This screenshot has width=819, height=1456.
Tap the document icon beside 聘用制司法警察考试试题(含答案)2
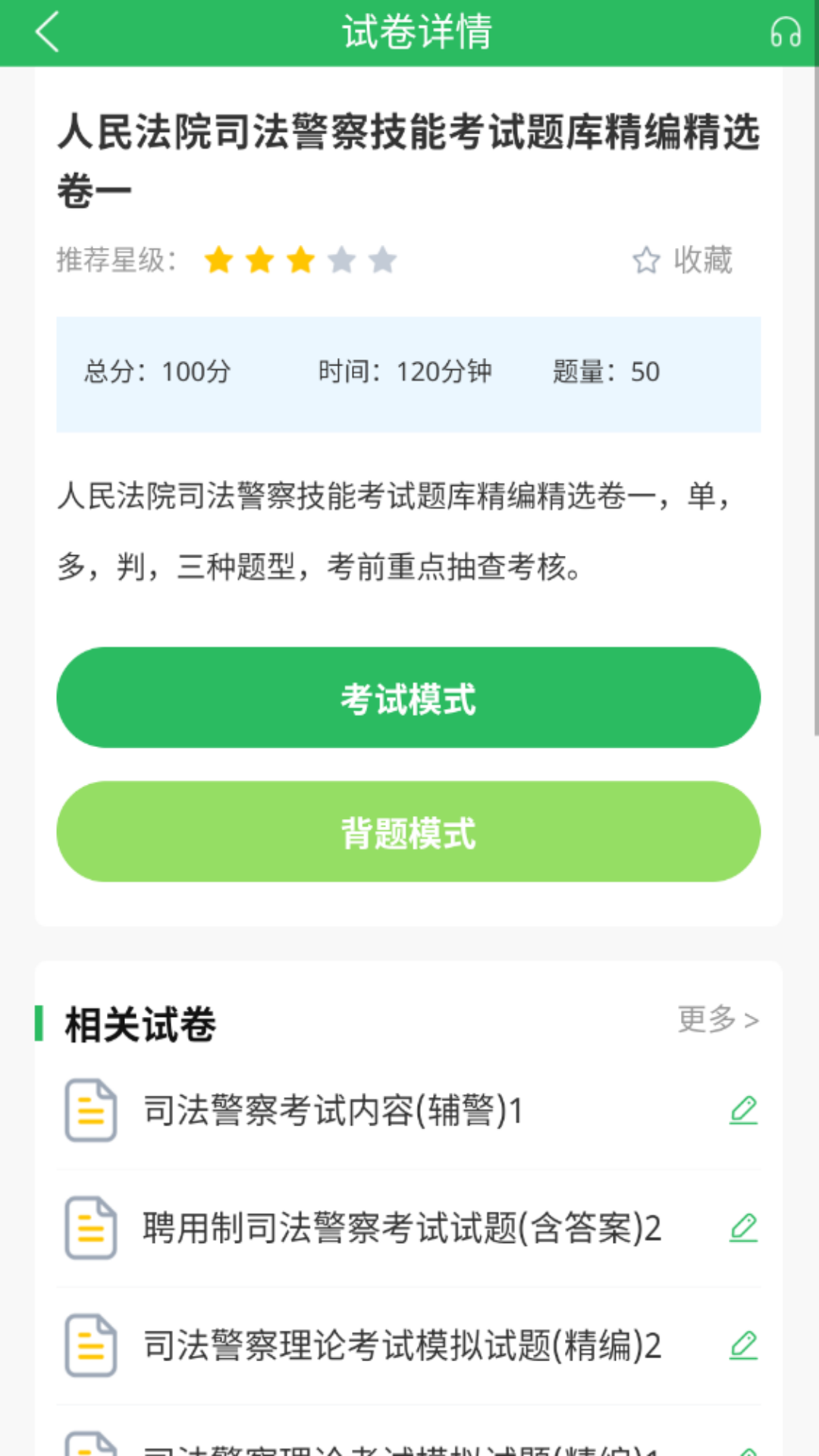coord(90,1228)
